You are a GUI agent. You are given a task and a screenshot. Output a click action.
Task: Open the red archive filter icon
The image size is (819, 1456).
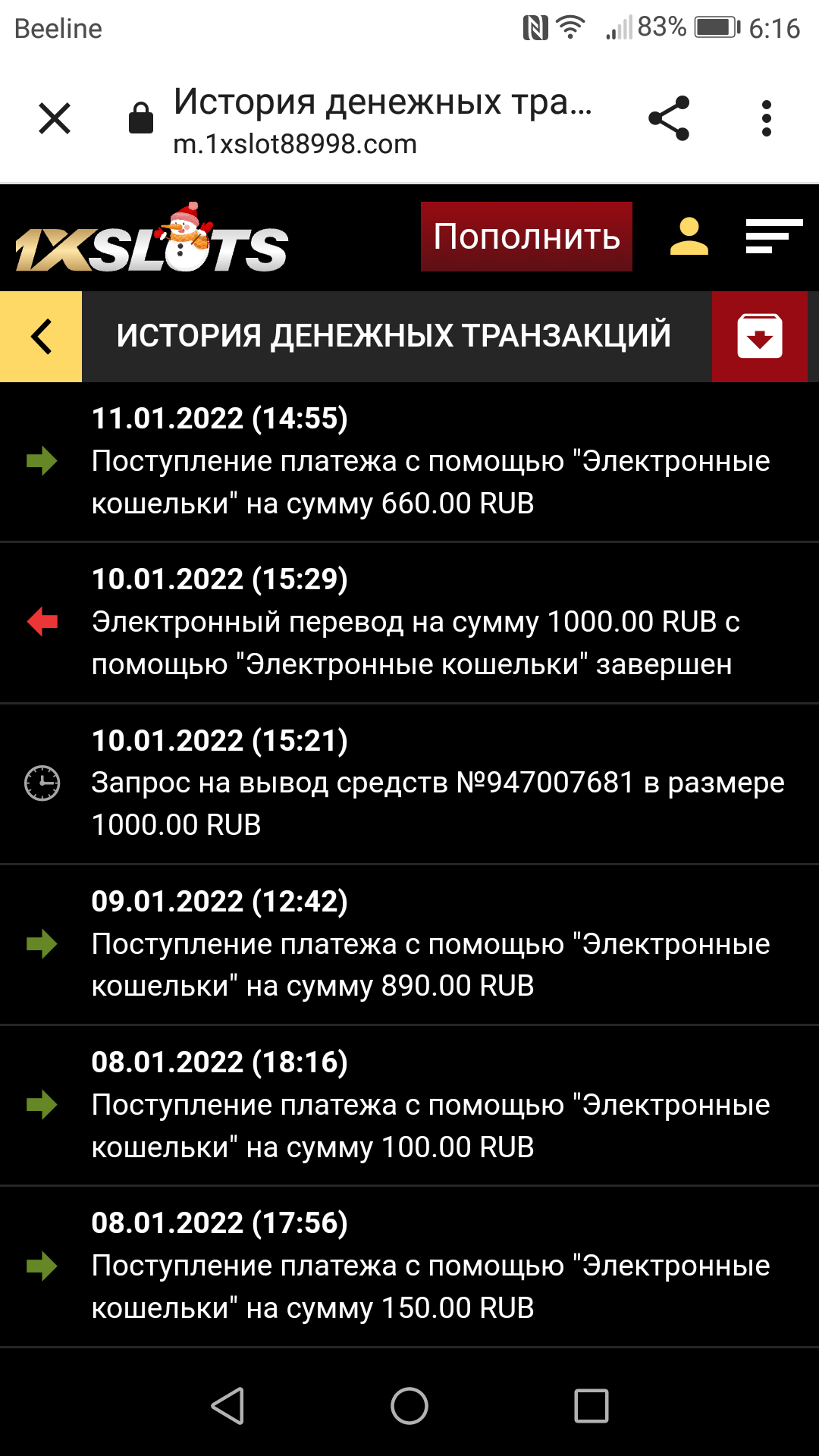[x=759, y=337]
